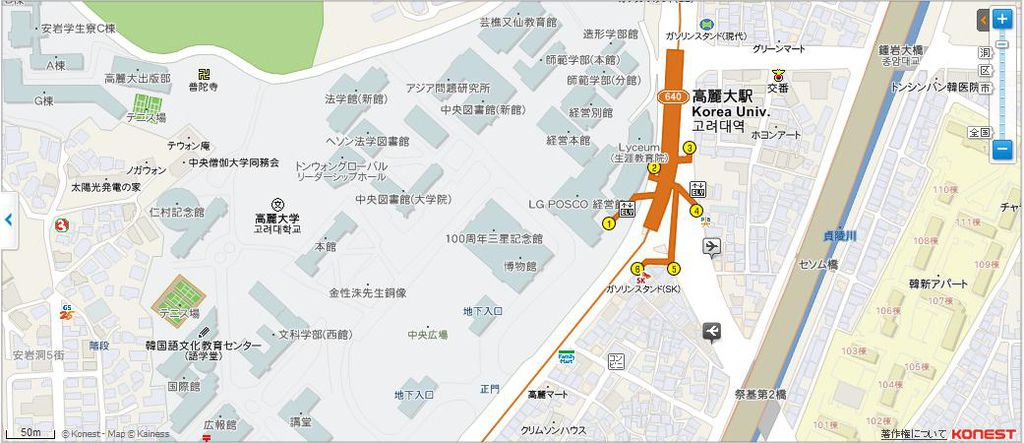Image resolution: width=1024 pixels, height=443 pixels.
Task: Set zoom to 区 level
Action: coord(985,70)
